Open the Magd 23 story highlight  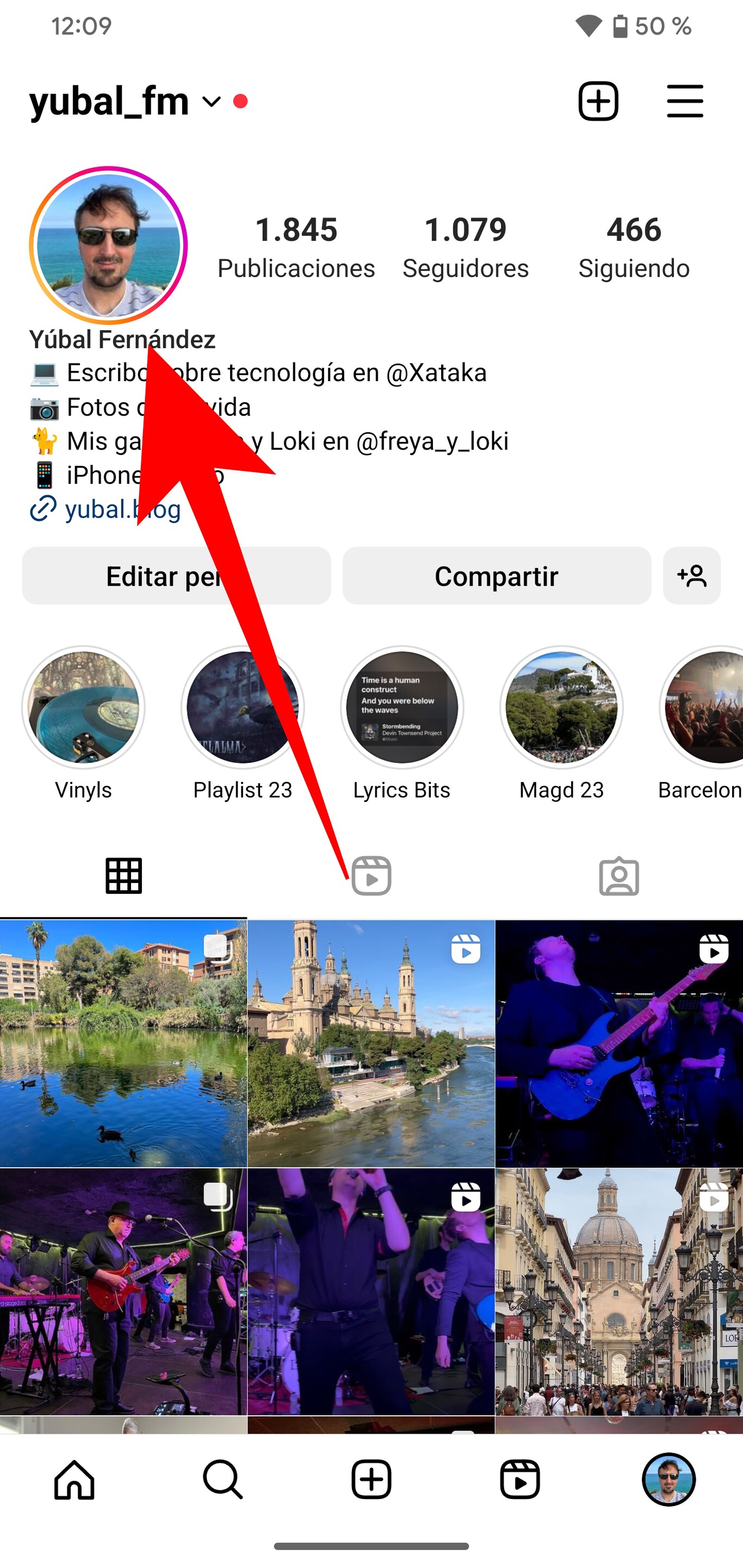[x=561, y=707]
